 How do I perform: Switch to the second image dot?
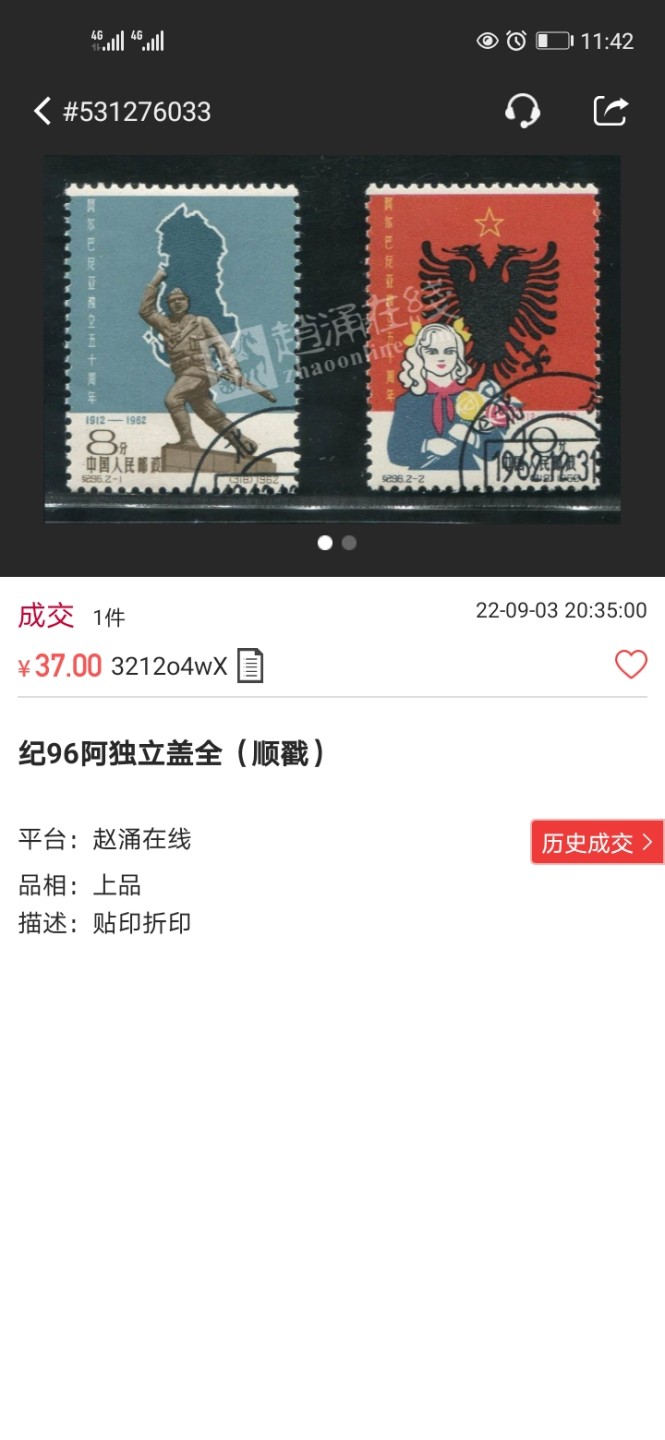pos(349,543)
